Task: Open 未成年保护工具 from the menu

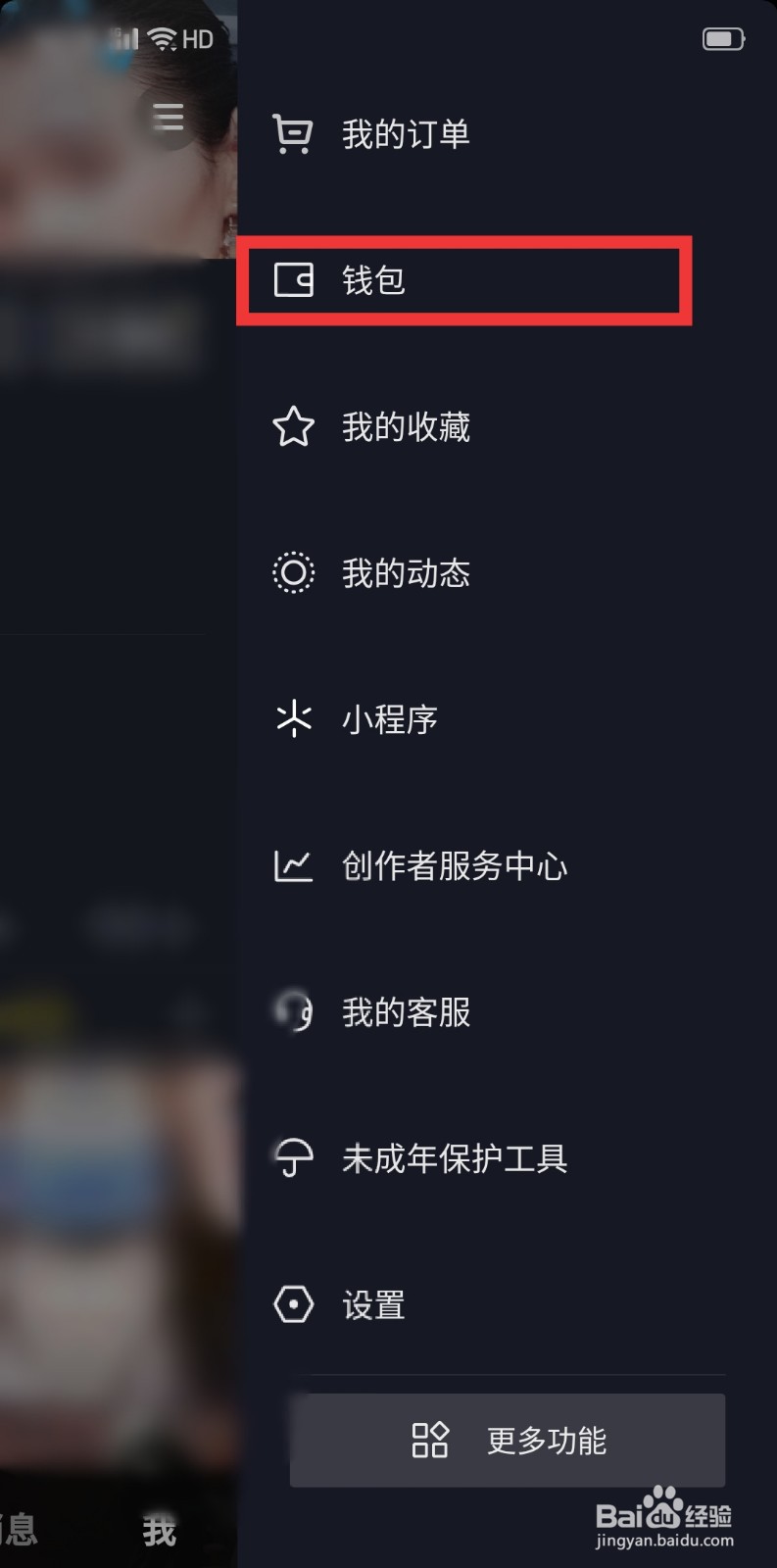Action: (454, 1158)
